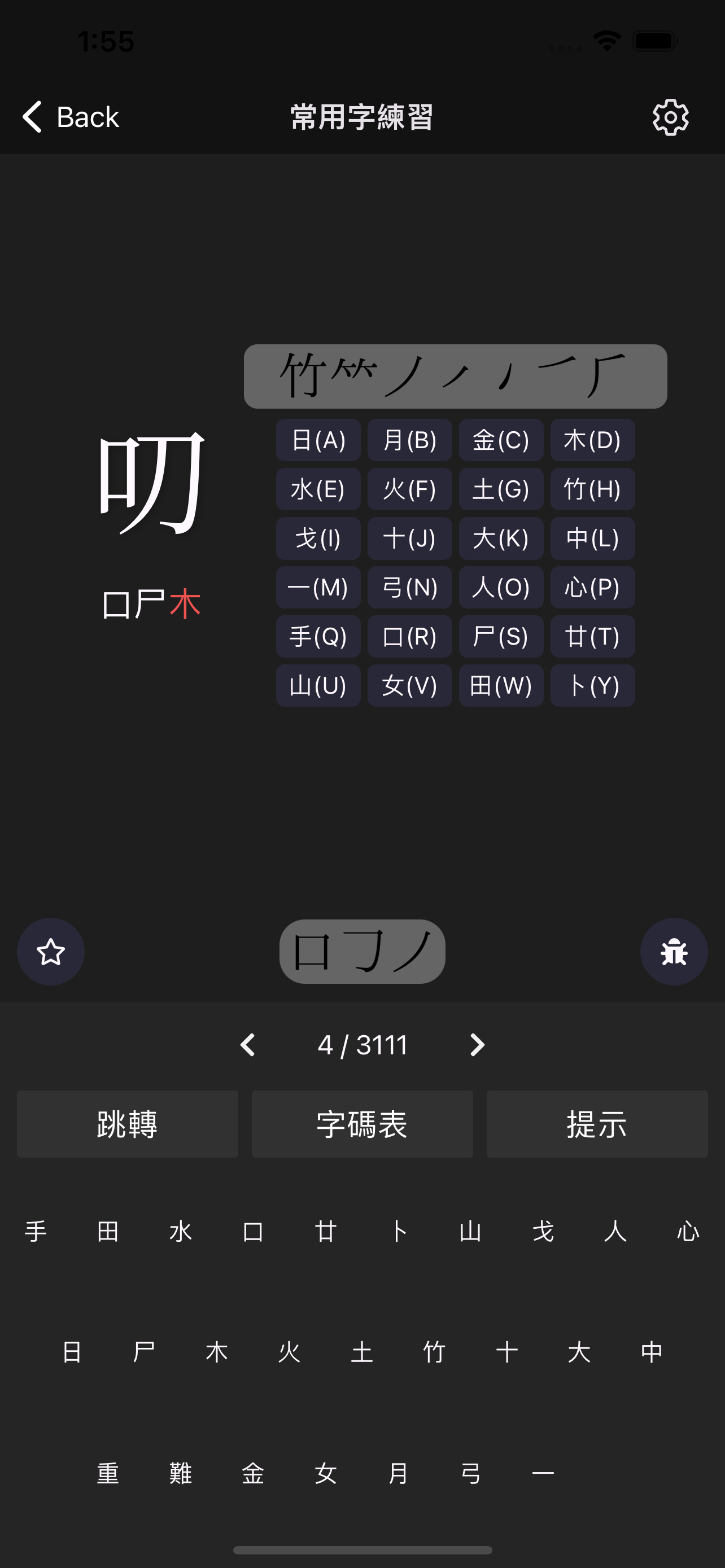Tap 提示 to show a hint
Image resolution: width=725 pixels, height=1568 pixels.
pos(597,1124)
